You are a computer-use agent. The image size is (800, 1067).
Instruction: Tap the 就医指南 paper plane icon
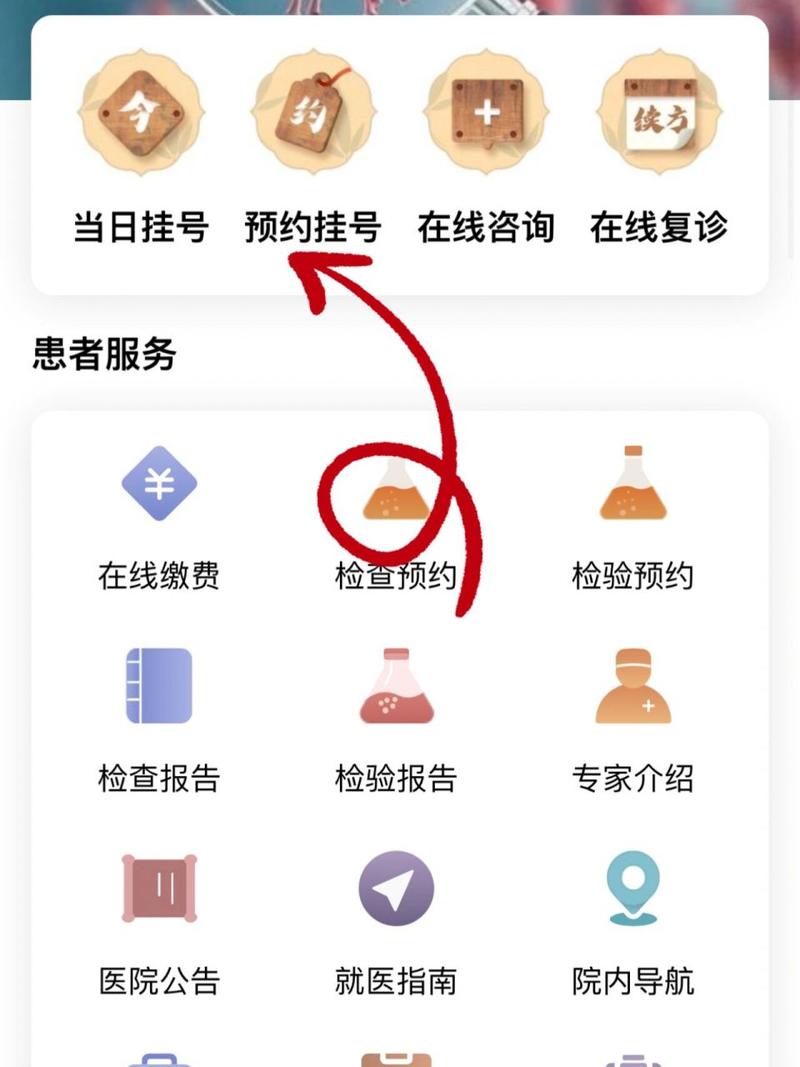pos(394,888)
